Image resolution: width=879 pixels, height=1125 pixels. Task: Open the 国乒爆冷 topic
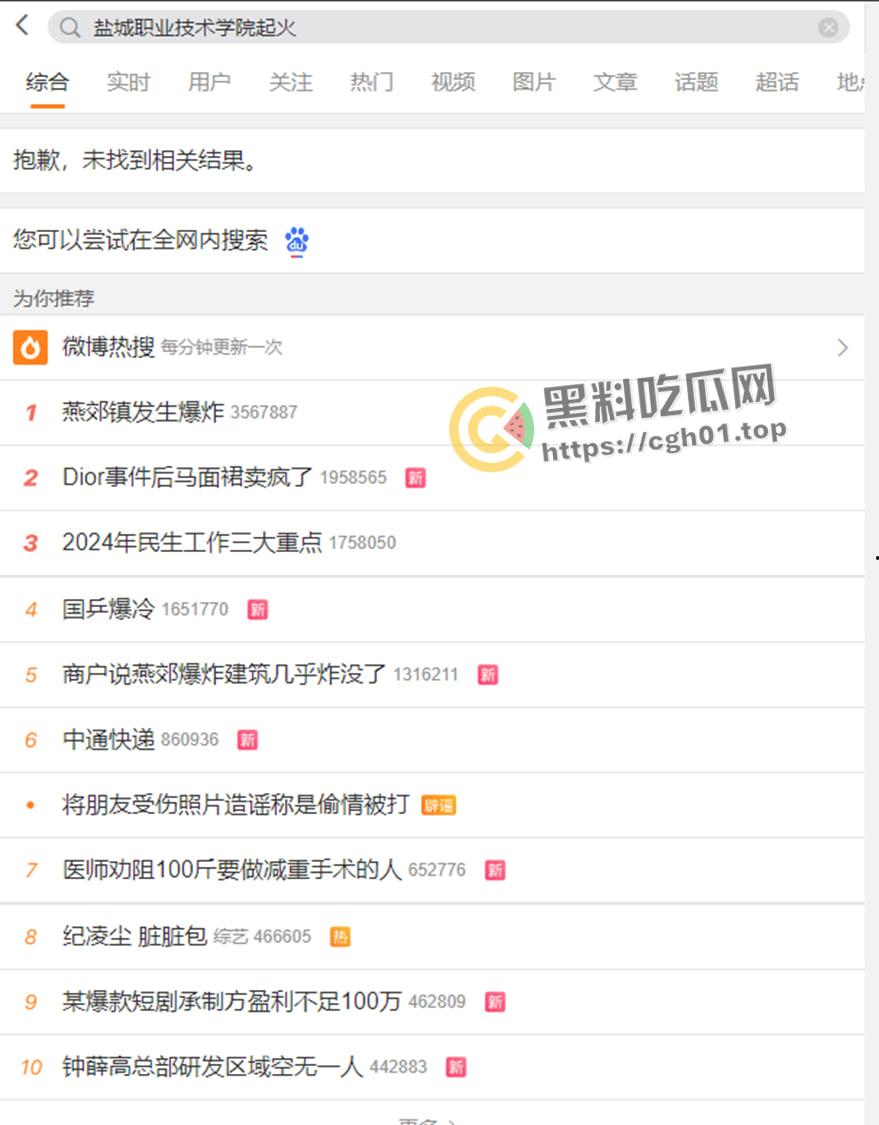point(109,608)
